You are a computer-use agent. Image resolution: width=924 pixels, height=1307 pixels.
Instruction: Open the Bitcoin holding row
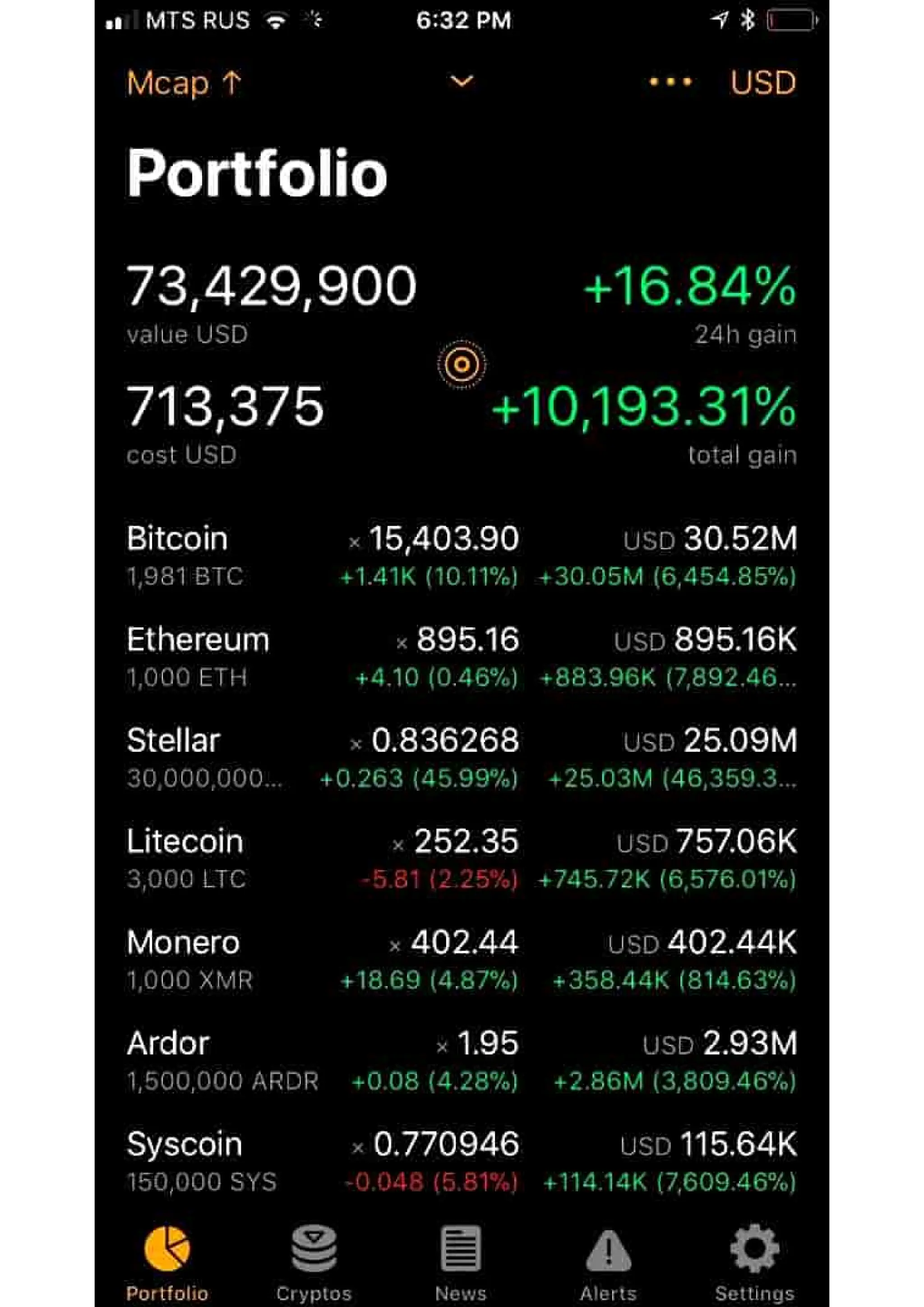(461, 556)
